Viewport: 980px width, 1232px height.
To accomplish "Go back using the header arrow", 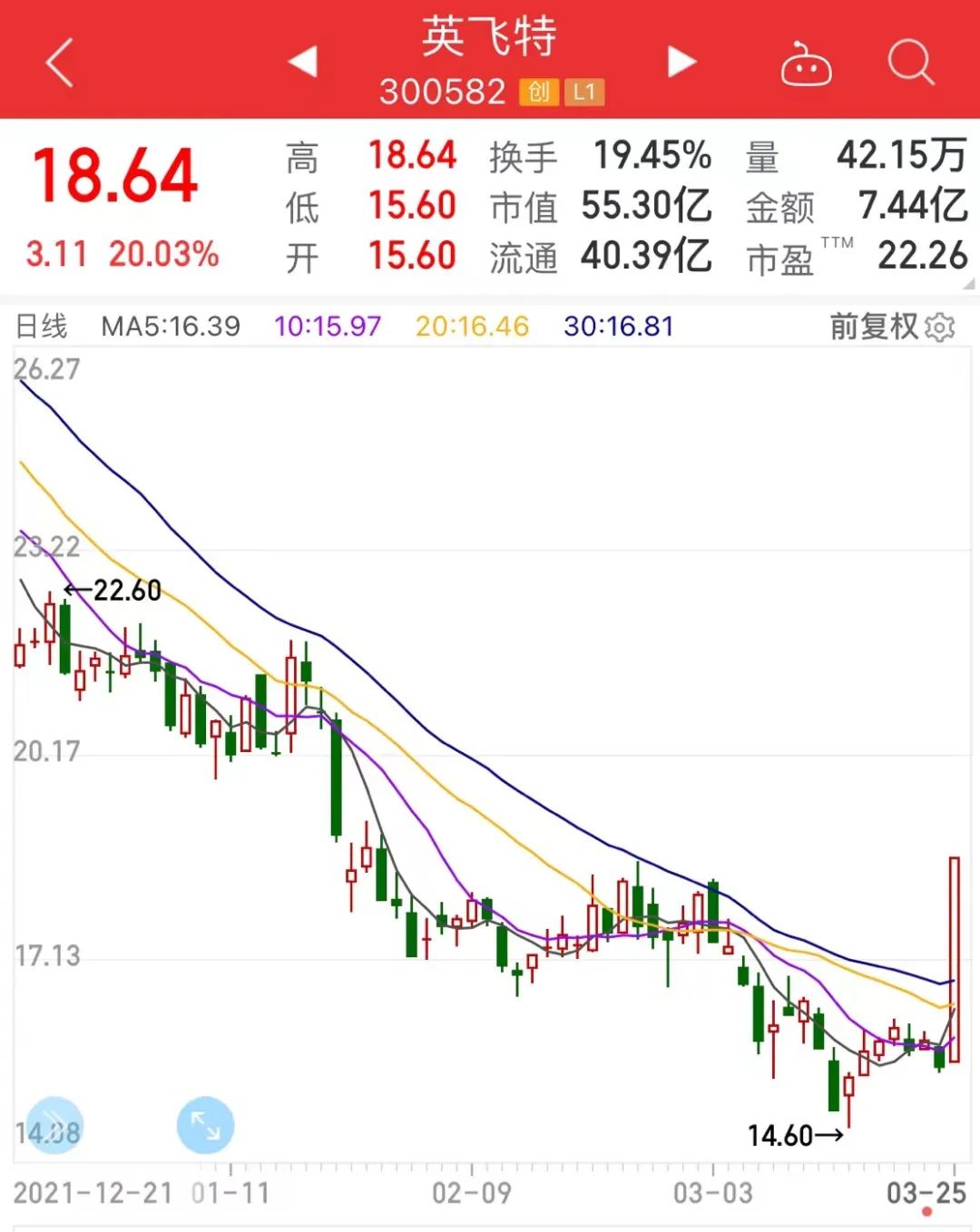I will [x=60, y=64].
